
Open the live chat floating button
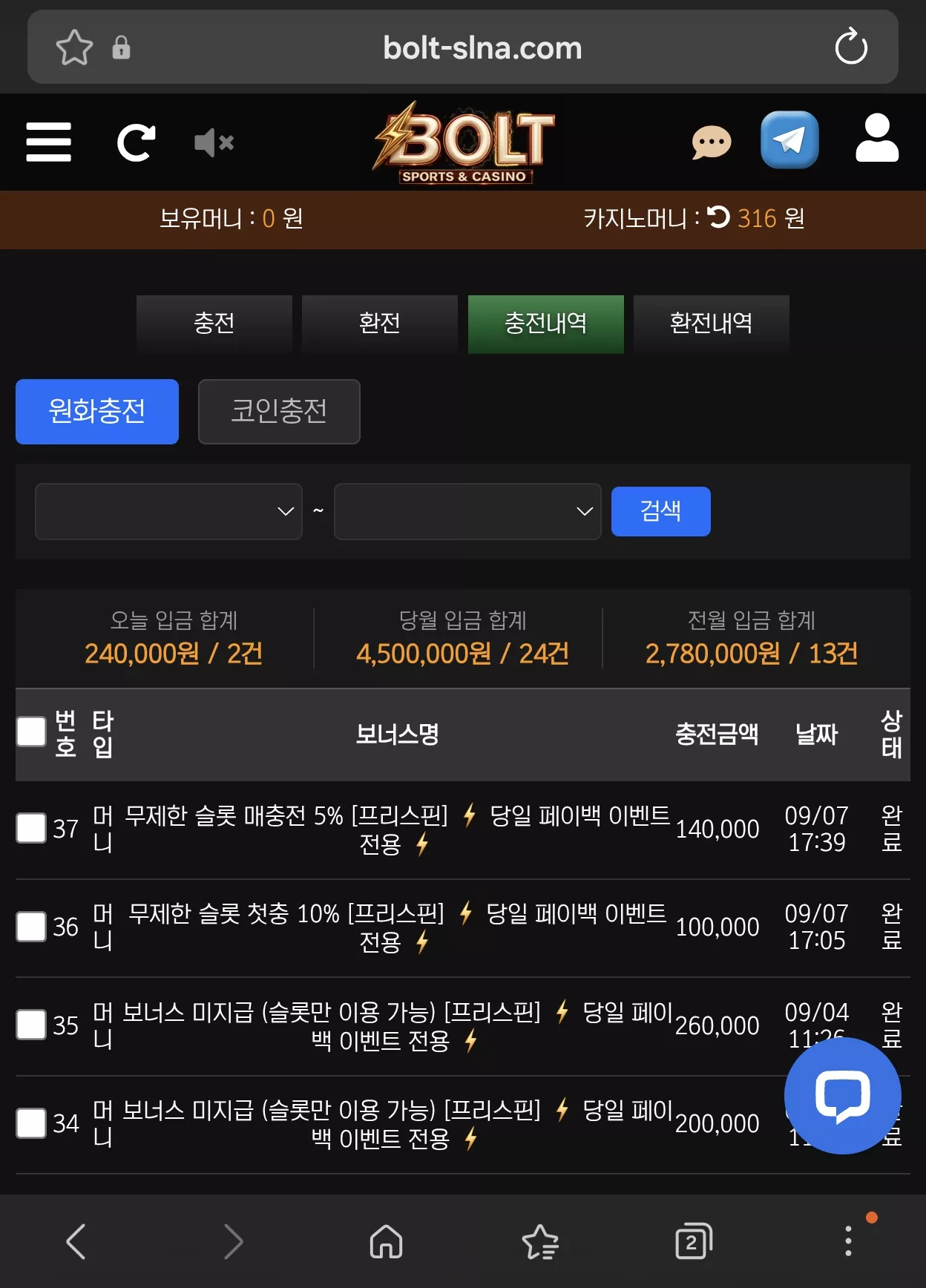pyautogui.click(x=843, y=1096)
